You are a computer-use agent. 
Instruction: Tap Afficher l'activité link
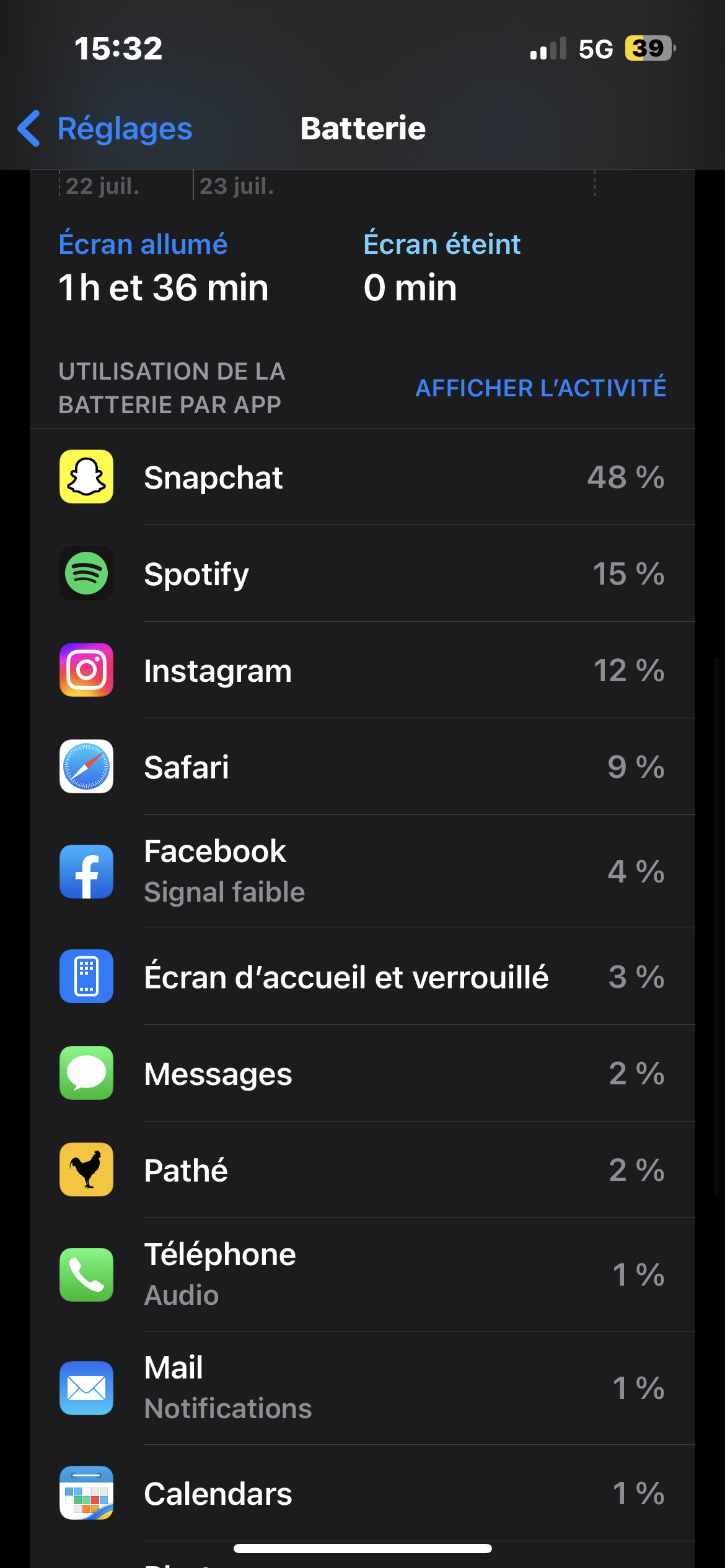point(540,388)
